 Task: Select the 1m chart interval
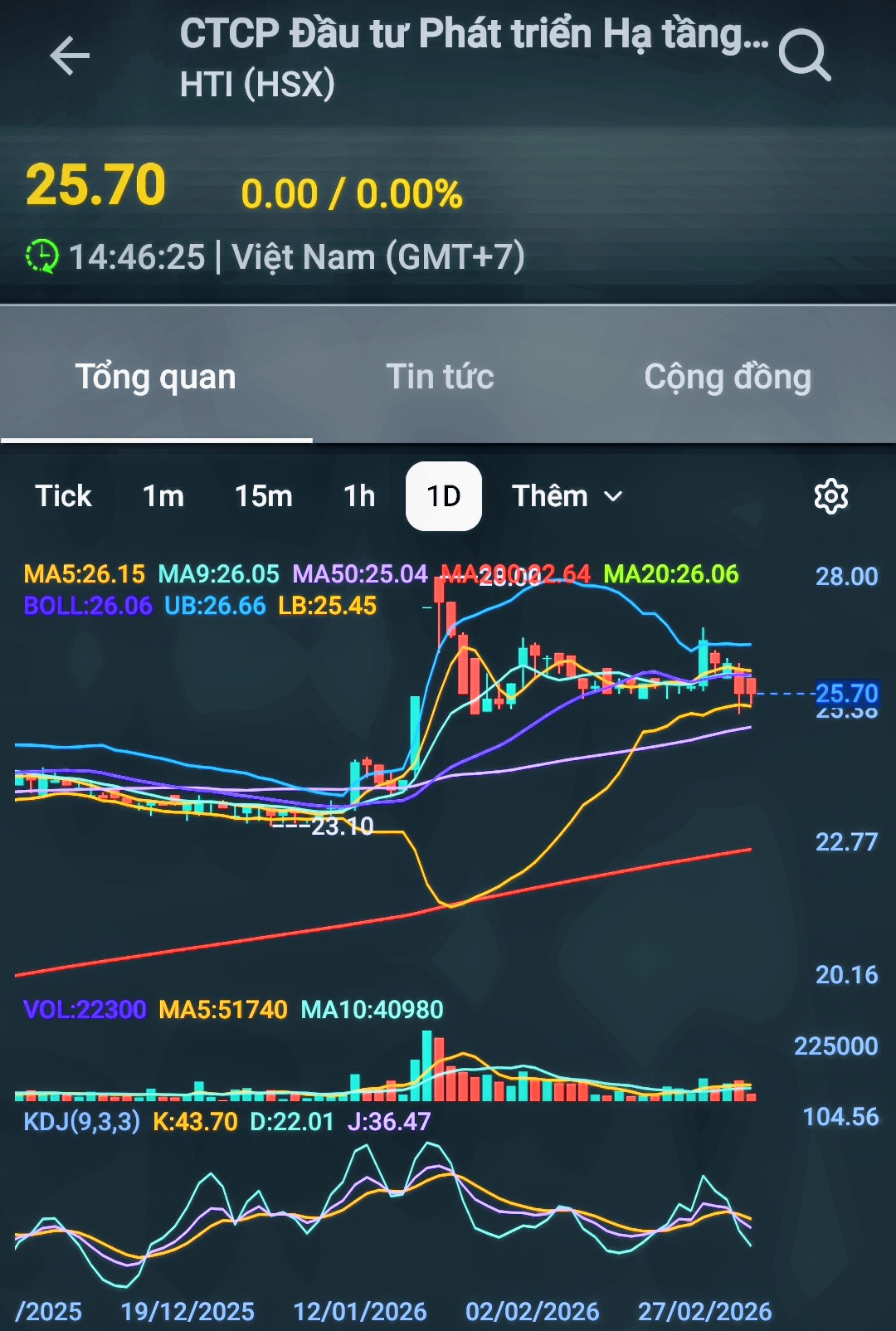[x=163, y=496]
